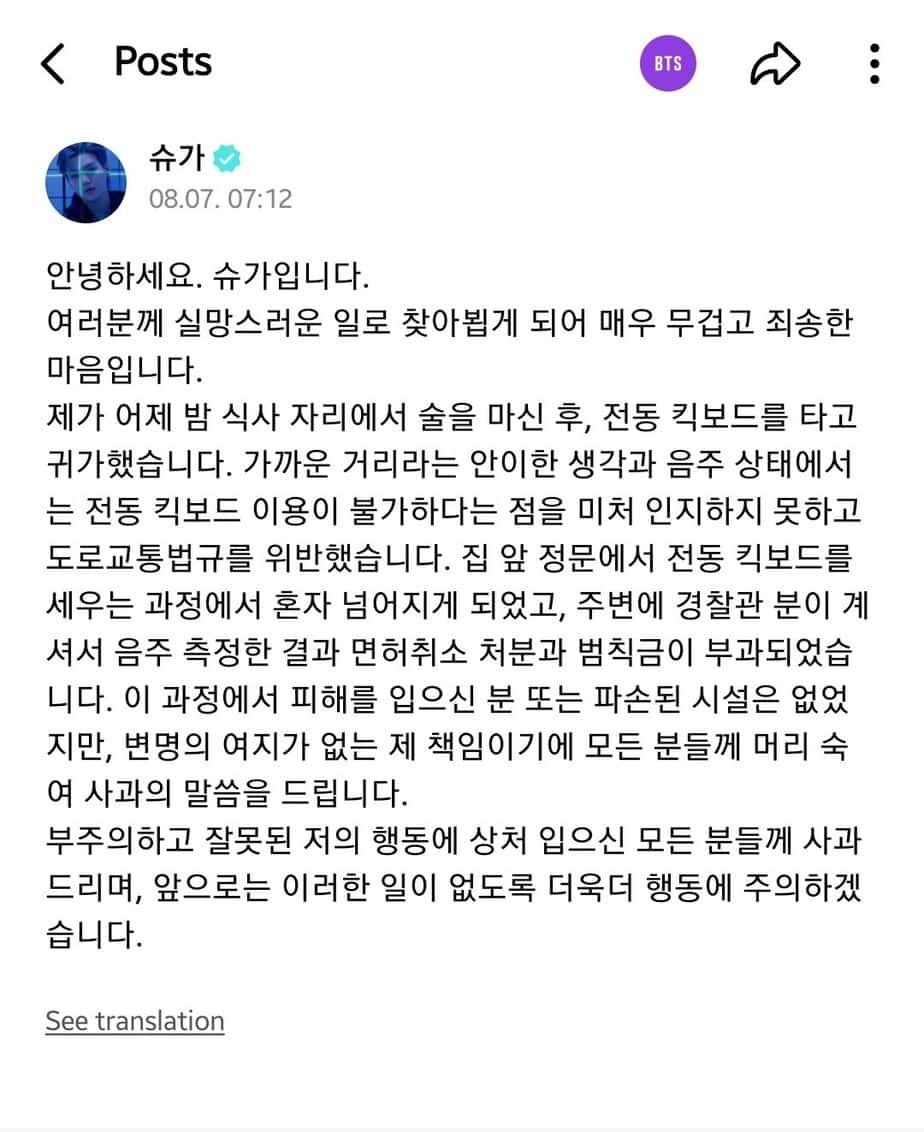Open the BTS community badge
924x1132 pixels.
(x=668, y=64)
